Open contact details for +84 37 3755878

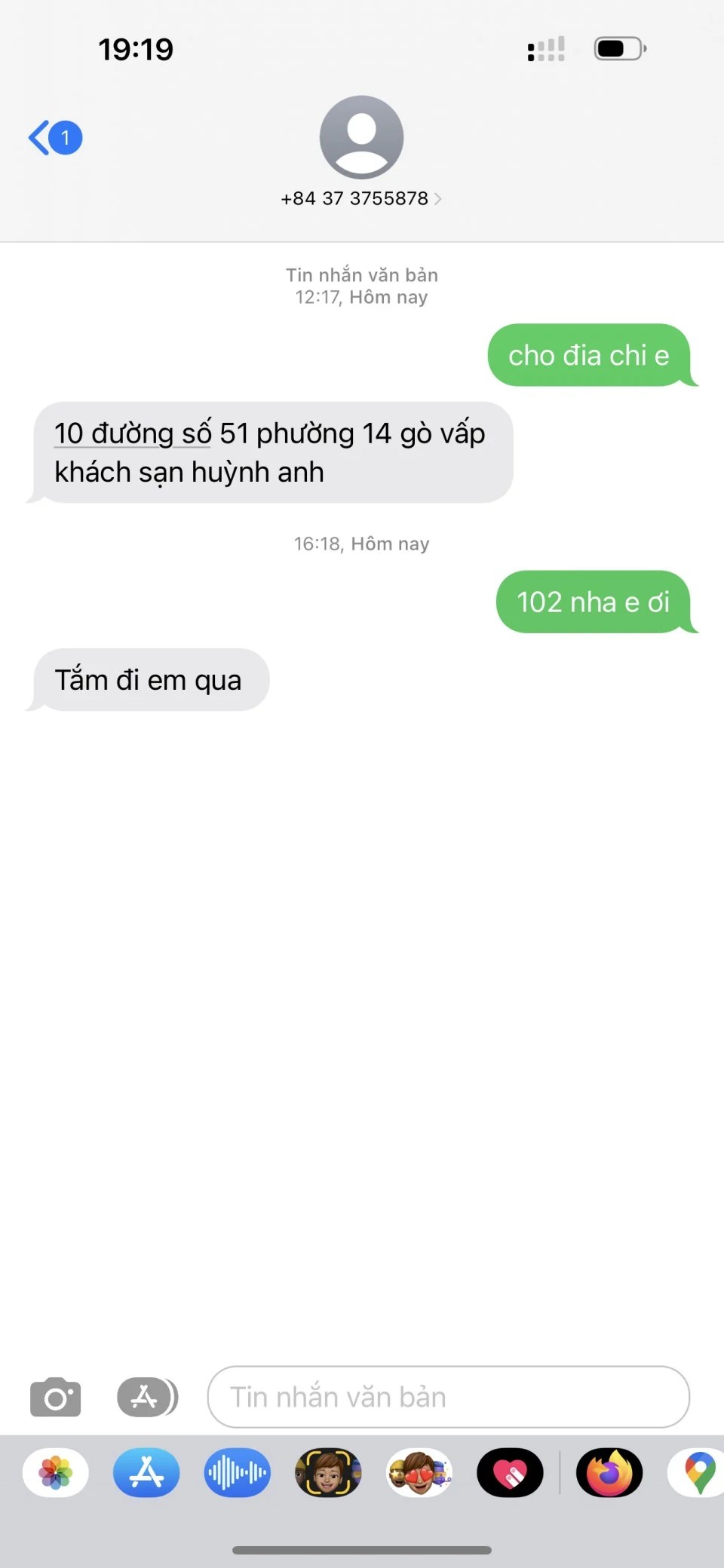point(361,198)
